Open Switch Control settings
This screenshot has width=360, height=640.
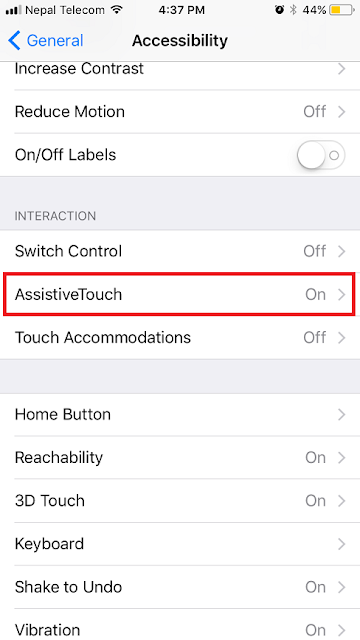180,251
